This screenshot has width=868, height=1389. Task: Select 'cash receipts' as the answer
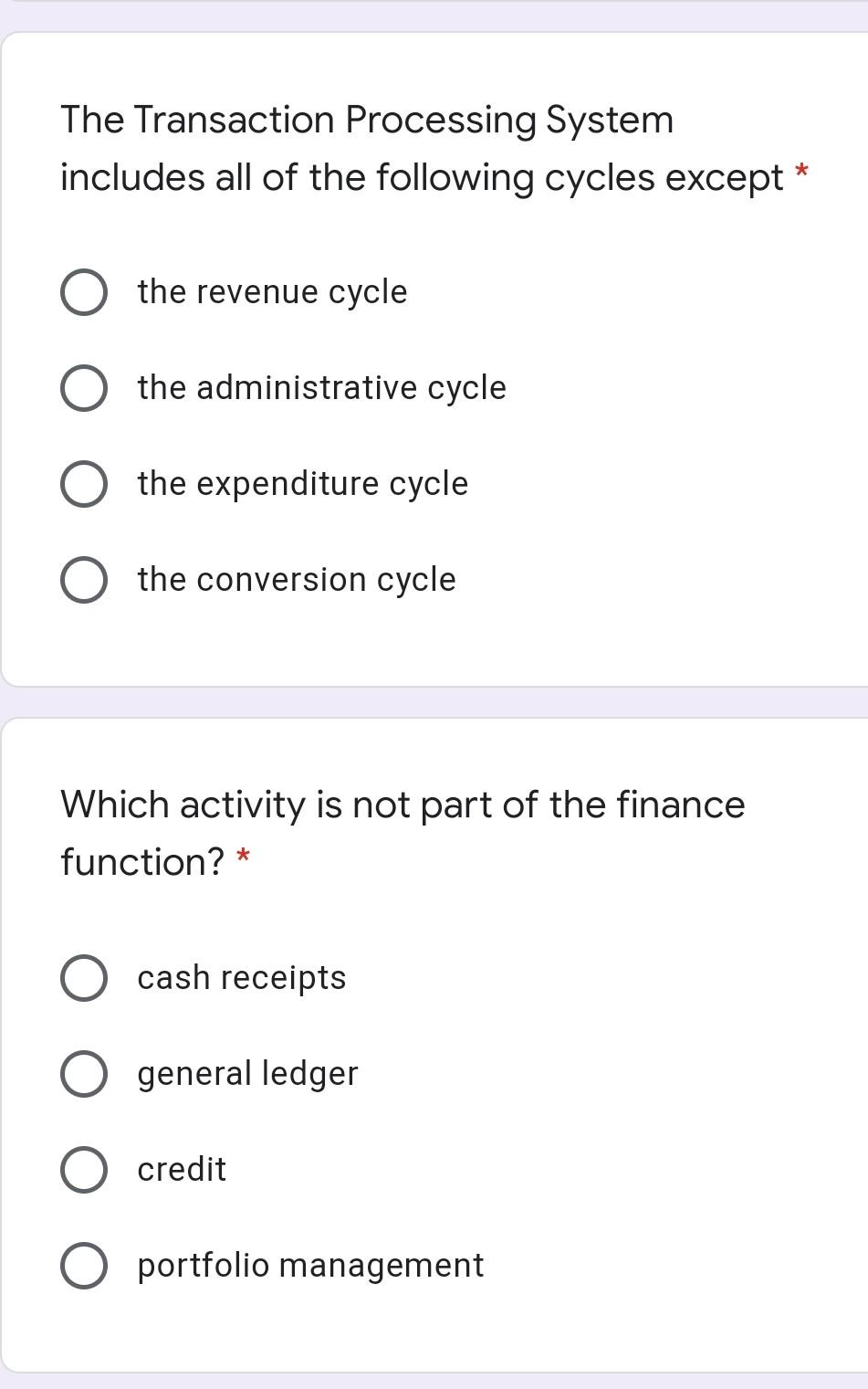click(x=84, y=978)
